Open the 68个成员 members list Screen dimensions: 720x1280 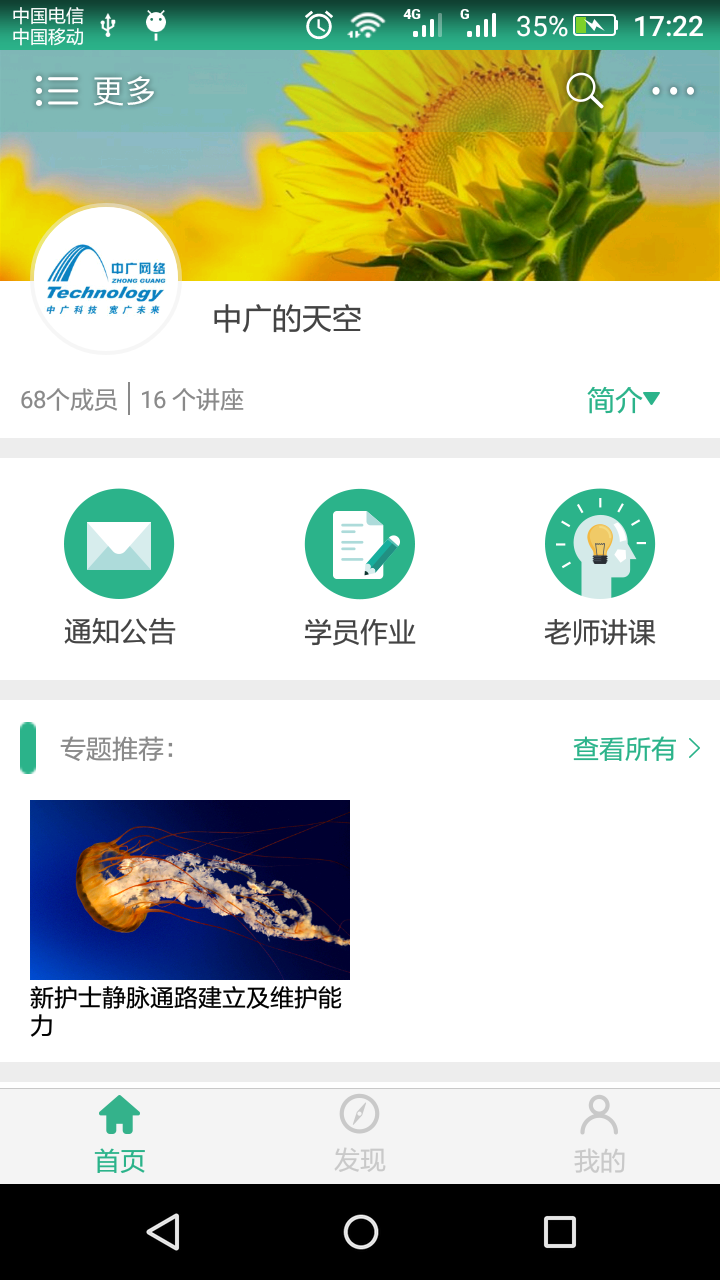pyautogui.click(x=68, y=400)
